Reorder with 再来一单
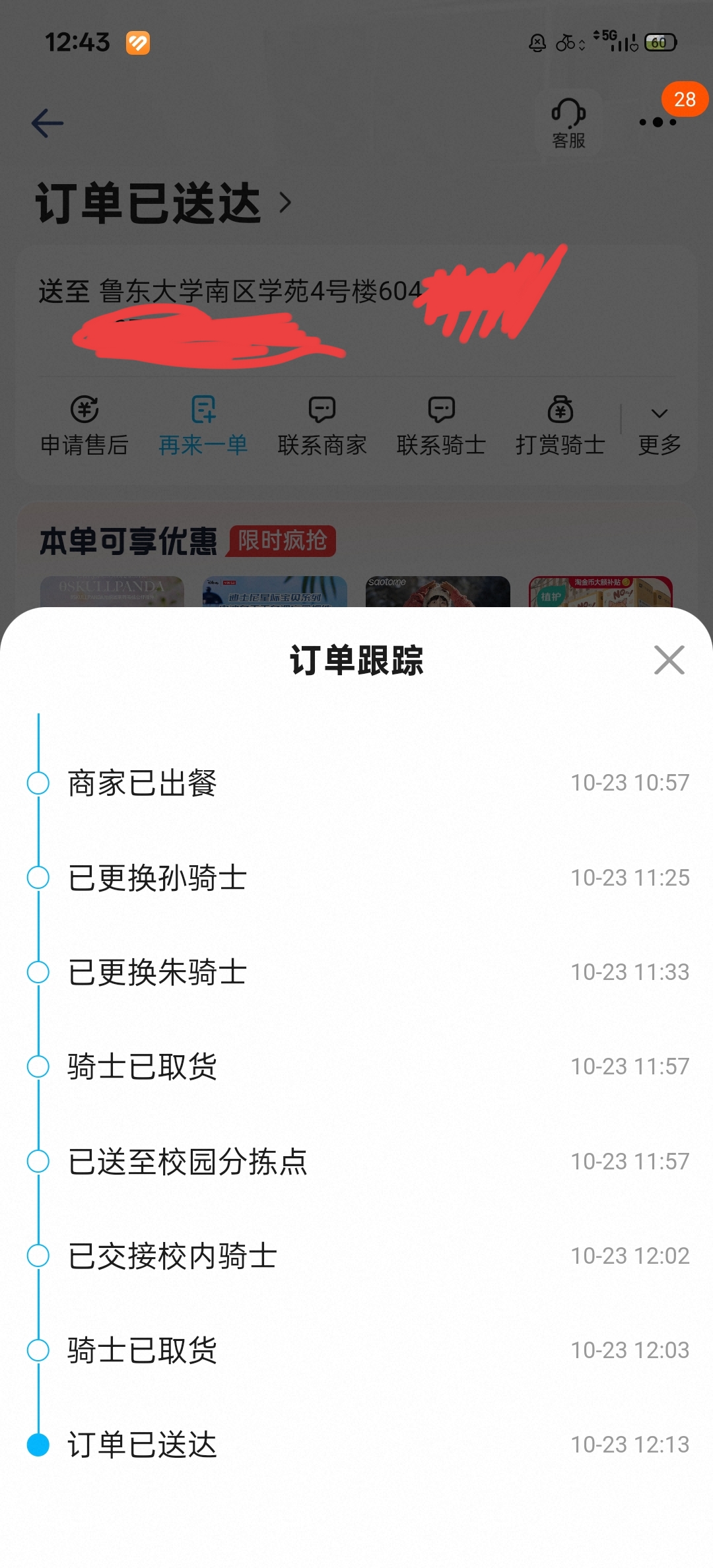713x1568 pixels. tap(203, 426)
